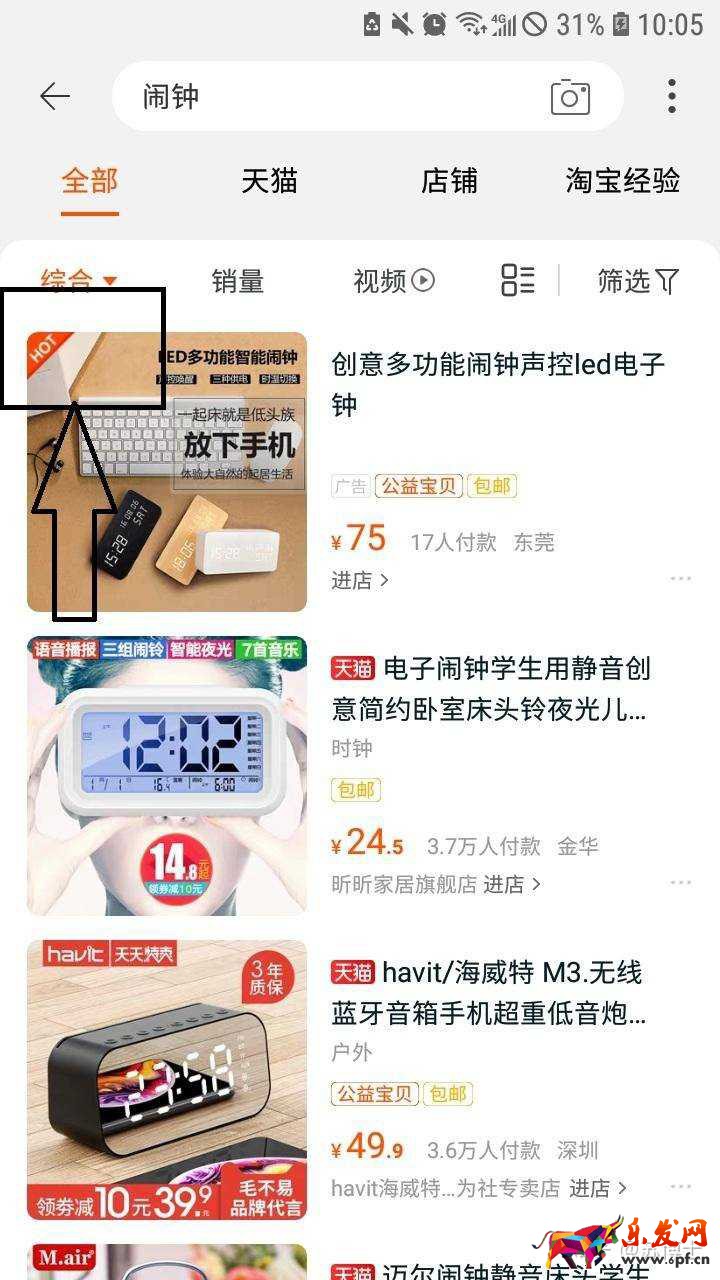
Task: Open the overflow menu
Action: point(672,97)
